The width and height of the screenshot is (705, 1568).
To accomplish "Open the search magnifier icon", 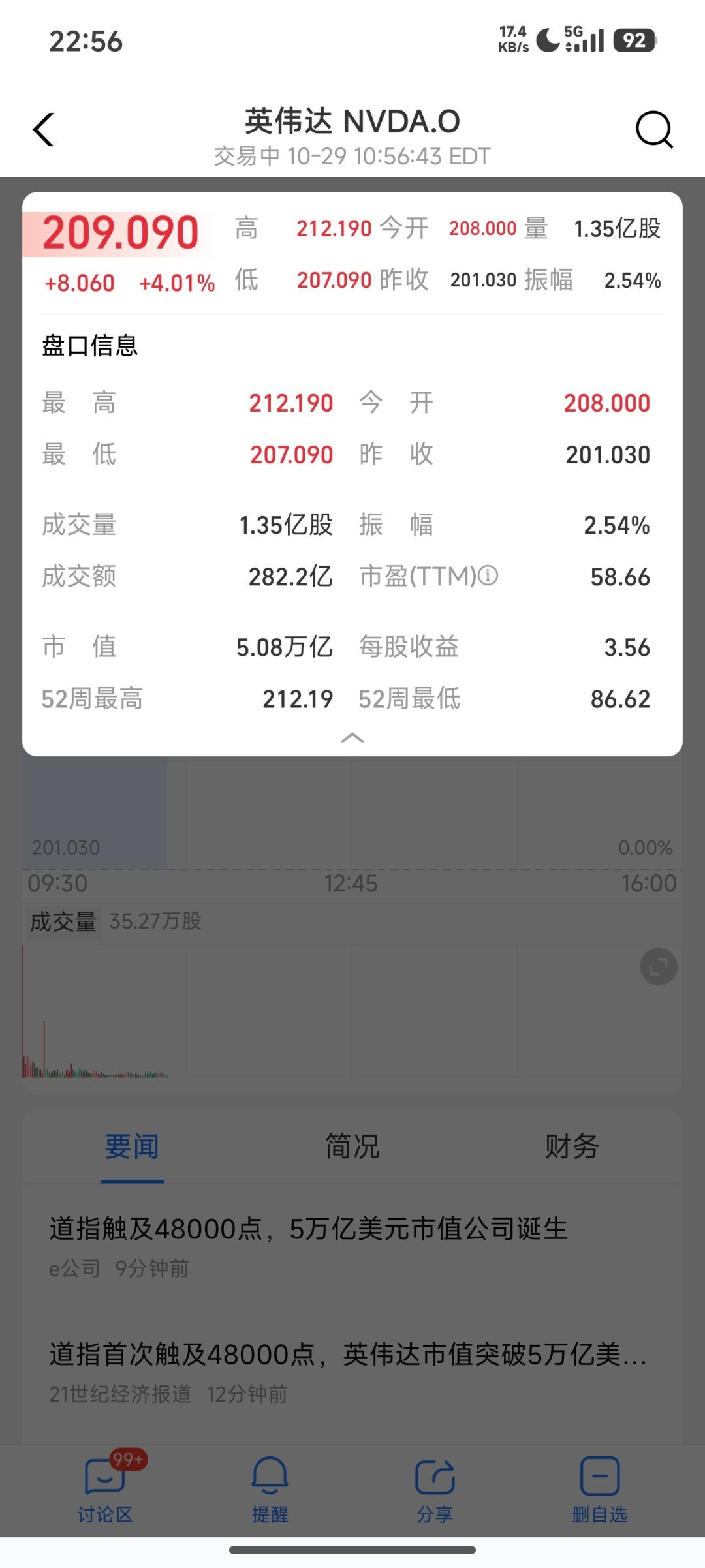I will click(x=653, y=129).
